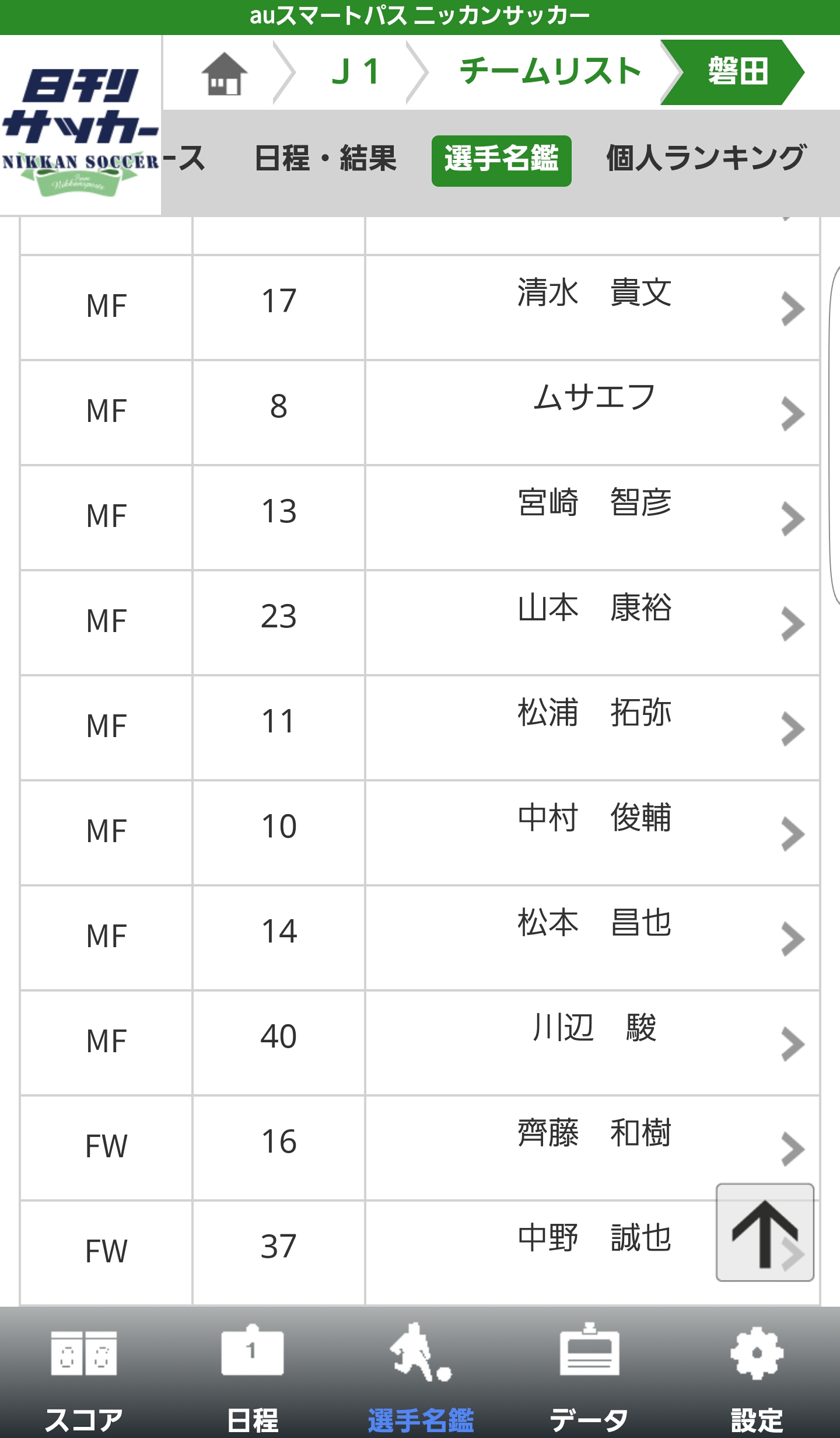Open player 松本 昌也 profile
Image resolution: width=840 pixels, height=1438 pixels.
coord(420,938)
